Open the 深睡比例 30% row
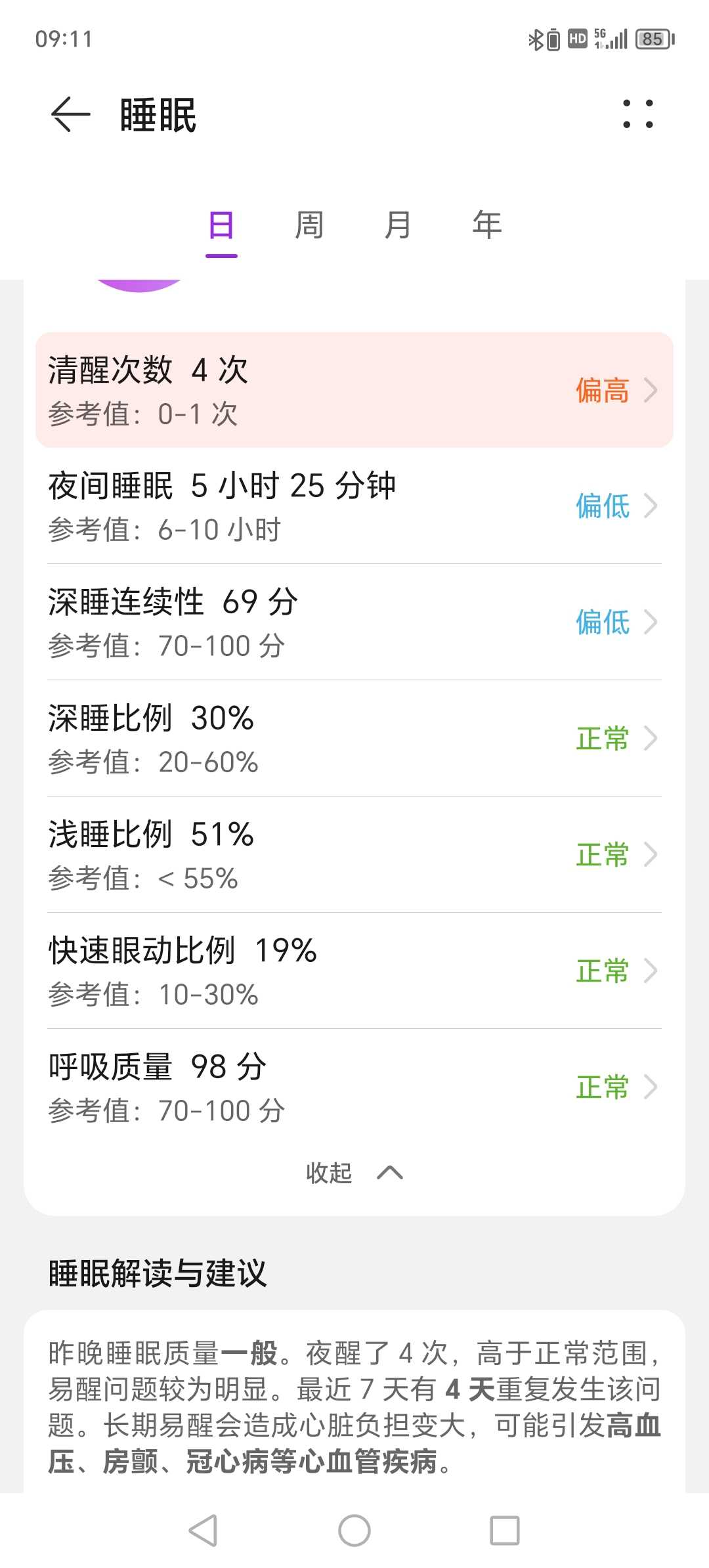This screenshot has height=1568, width=709. tap(354, 739)
